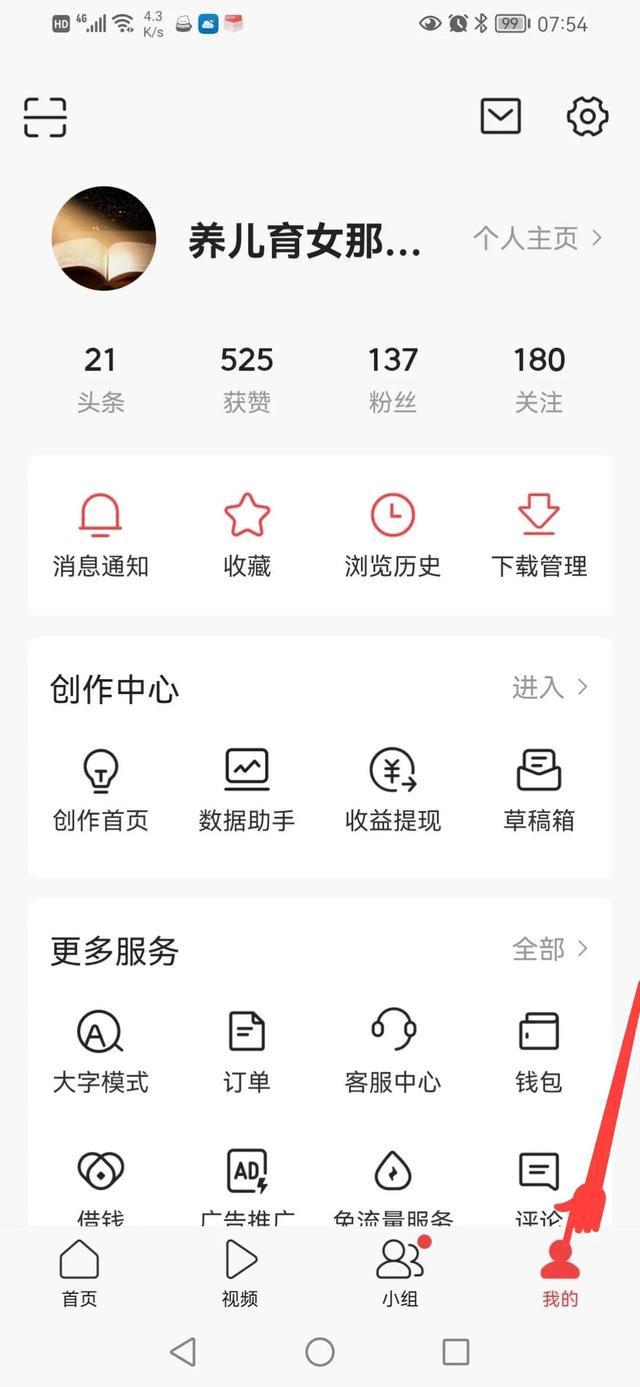Open 收益提现 earnings withdrawal
The width and height of the screenshot is (640, 1387).
(393, 790)
